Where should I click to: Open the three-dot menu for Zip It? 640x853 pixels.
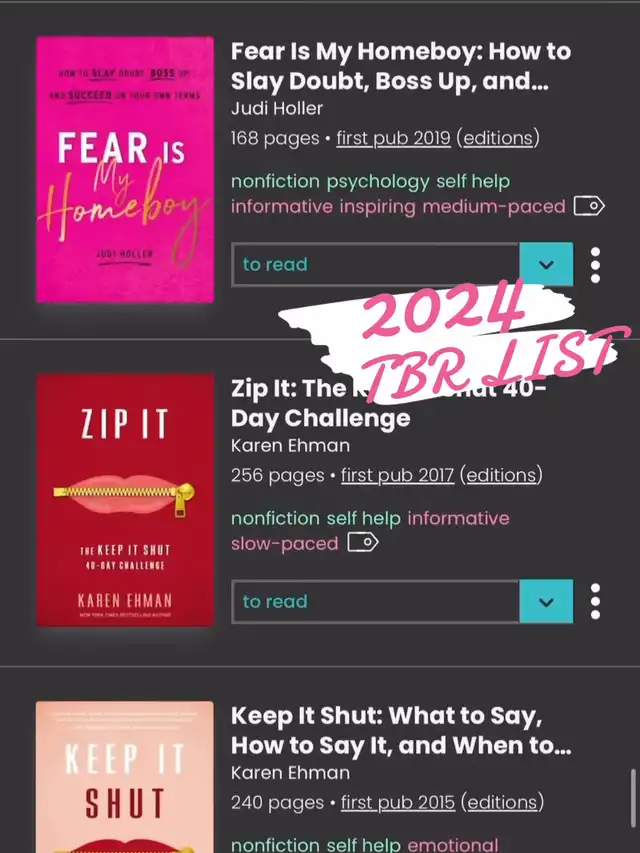(596, 602)
